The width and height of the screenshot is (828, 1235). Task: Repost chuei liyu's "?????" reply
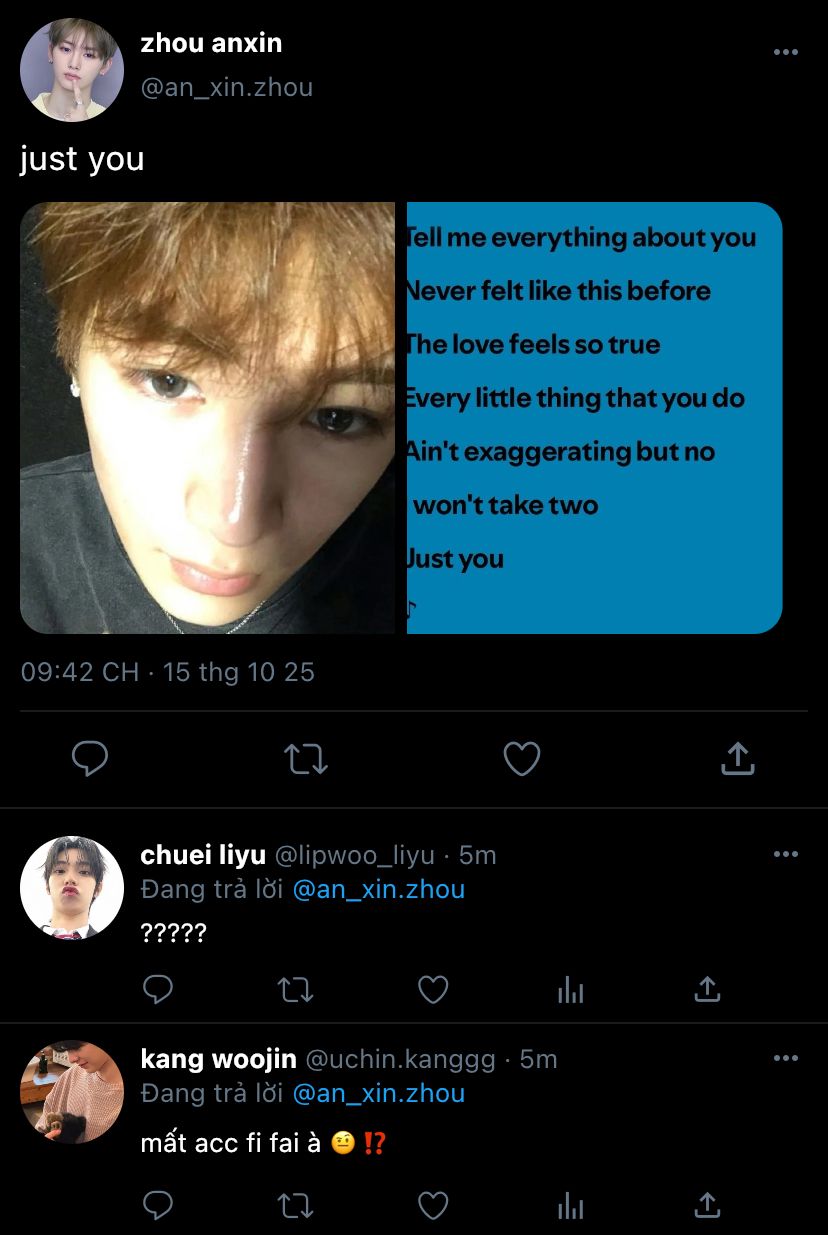coord(295,990)
